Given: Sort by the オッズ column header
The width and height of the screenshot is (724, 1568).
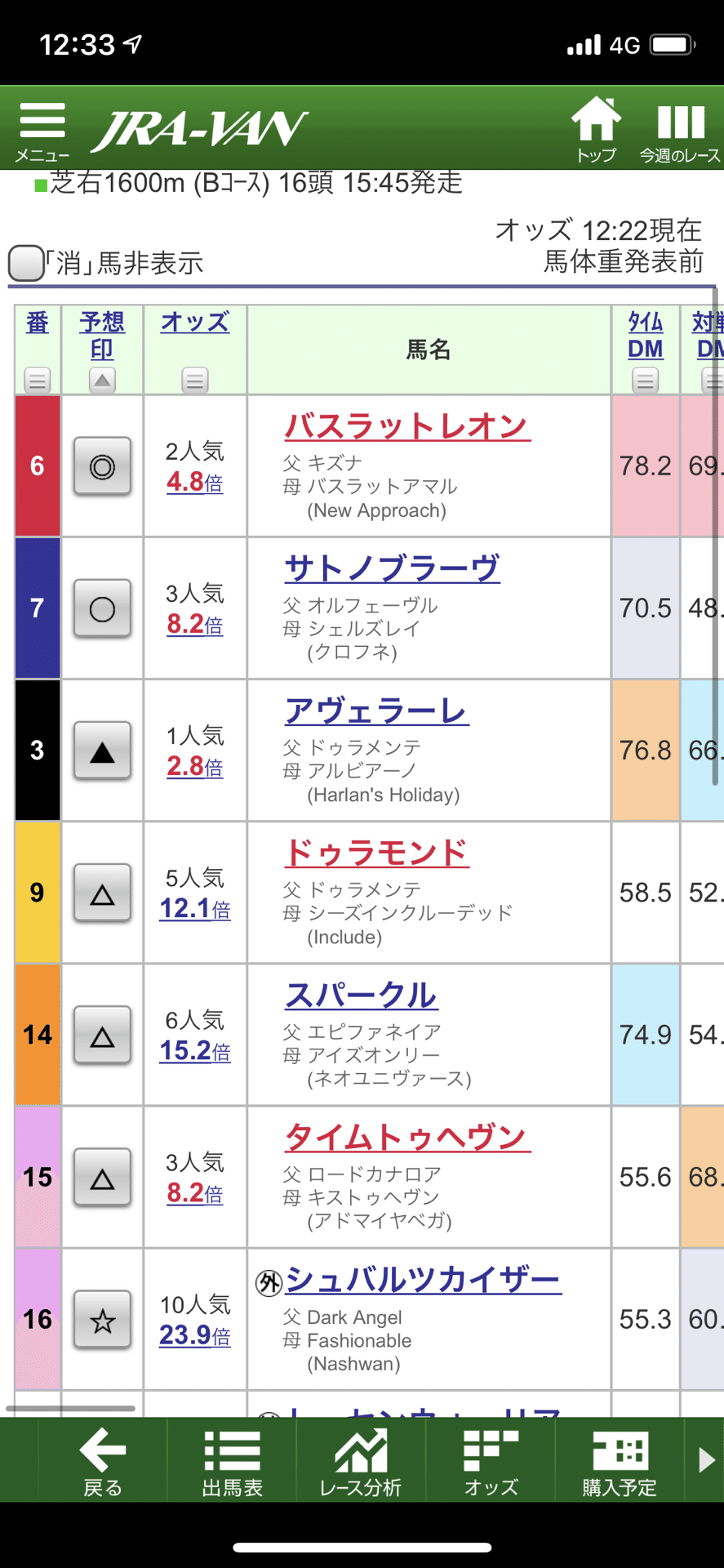Looking at the screenshot, I should (194, 322).
